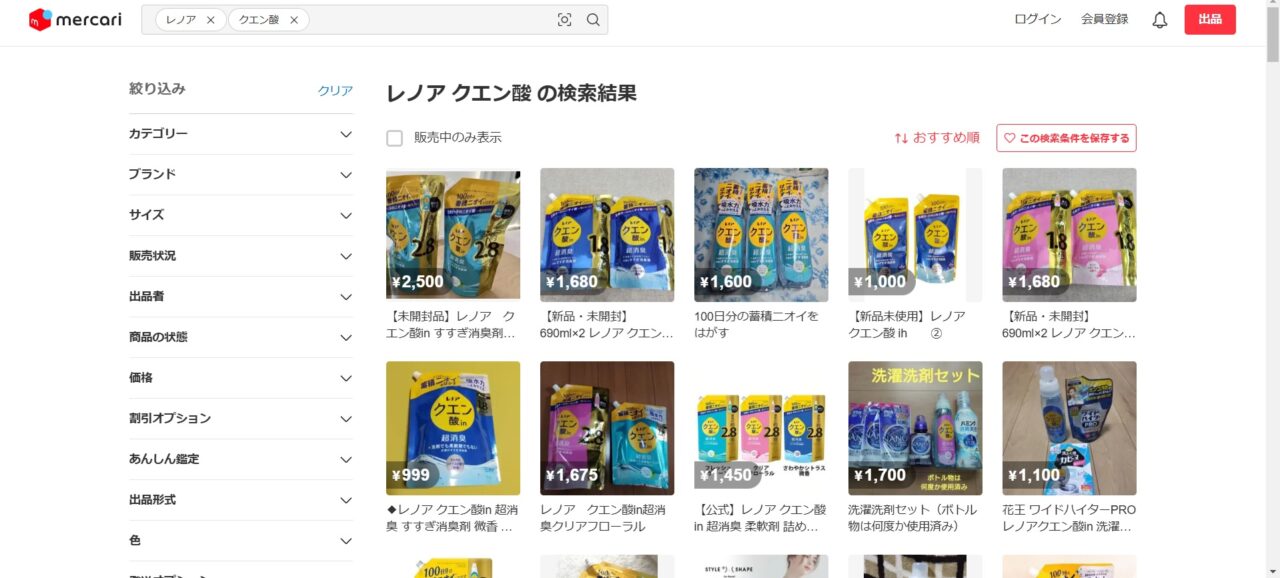Viewport: 1280px width, 578px height.
Task: Expand the 販売状況 filter
Action: tap(240, 256)
